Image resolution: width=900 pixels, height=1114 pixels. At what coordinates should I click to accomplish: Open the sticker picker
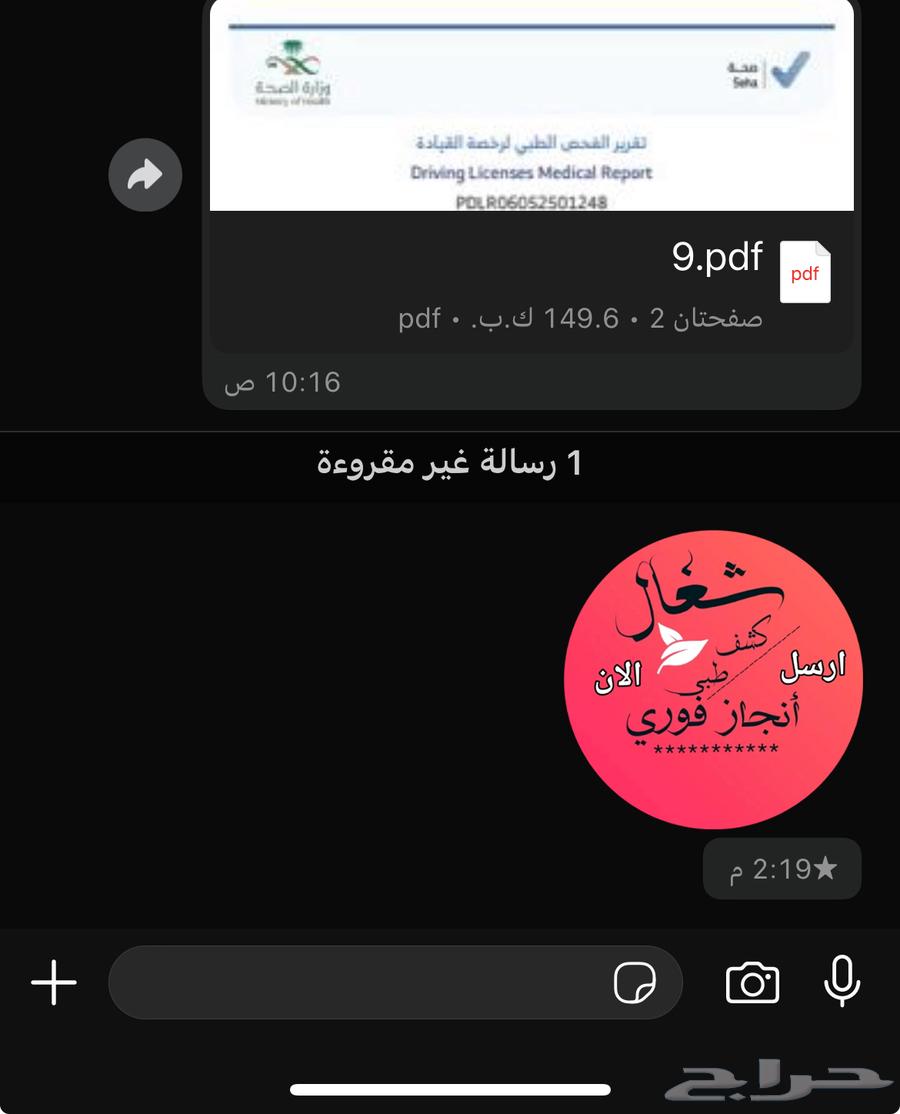tap(636, 984)
